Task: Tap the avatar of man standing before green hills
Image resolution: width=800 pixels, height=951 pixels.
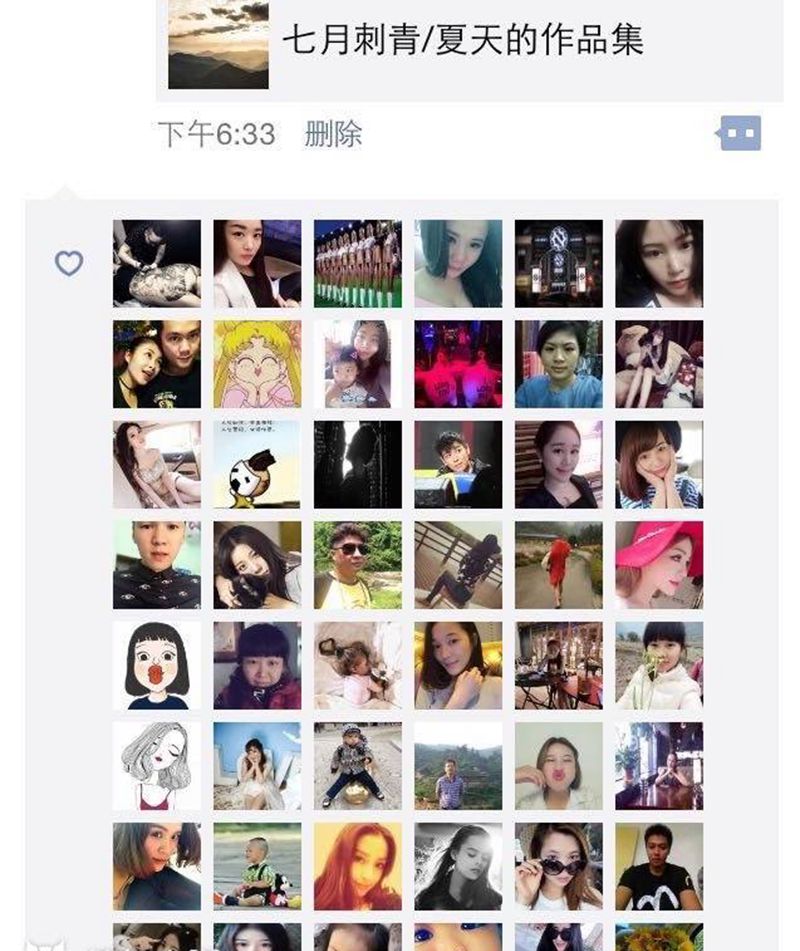Action: (458, 766)
